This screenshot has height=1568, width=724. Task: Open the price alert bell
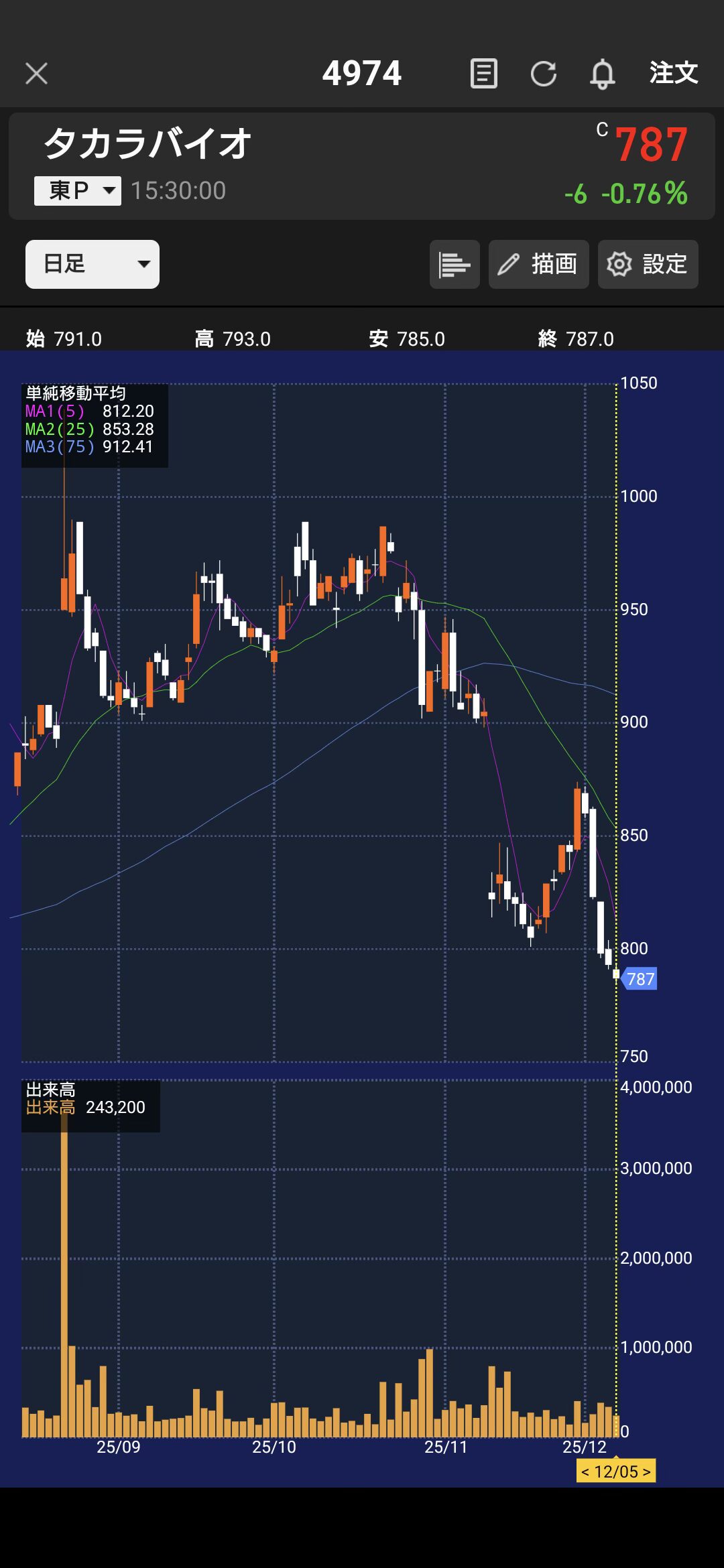click(x=602, y=74)
